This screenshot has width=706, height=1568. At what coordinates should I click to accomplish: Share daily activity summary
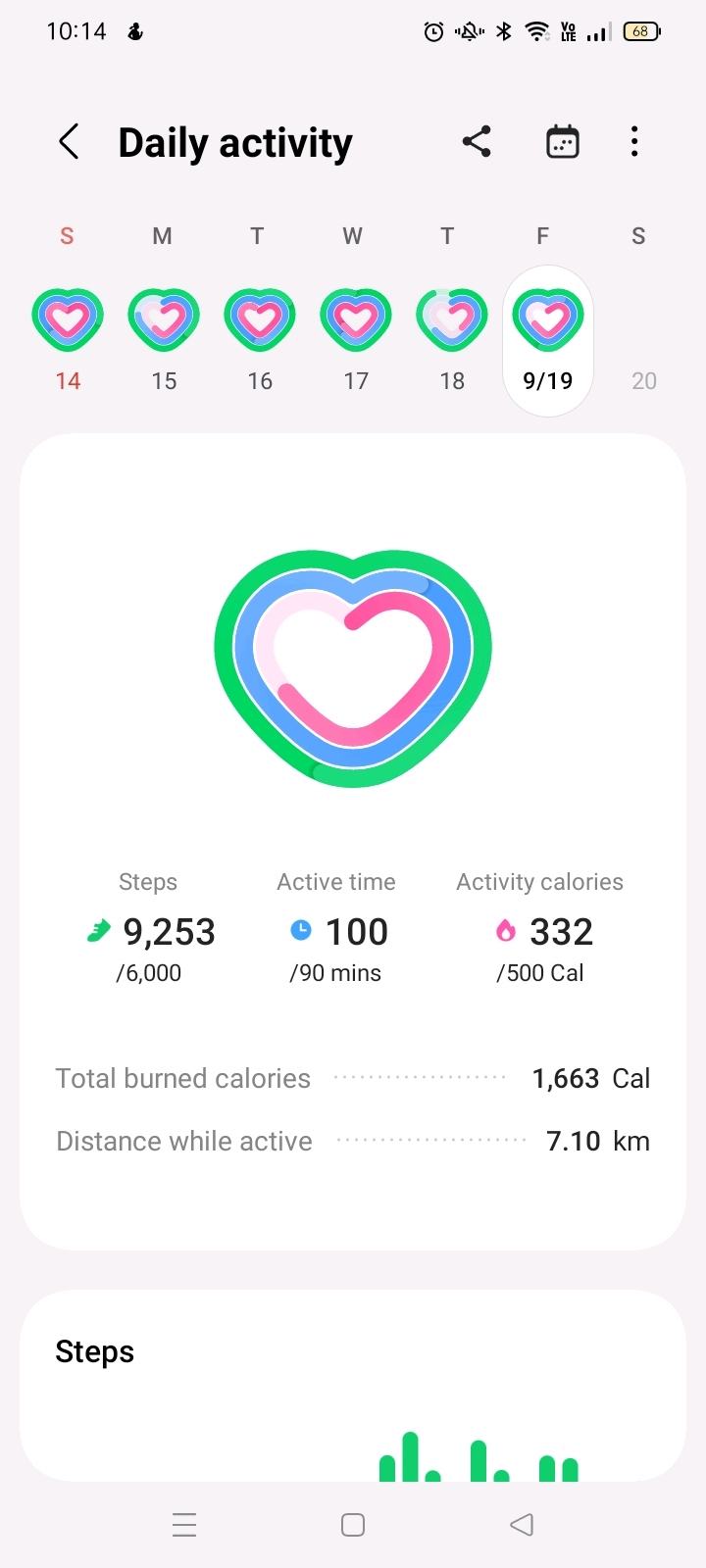[477, 142]
